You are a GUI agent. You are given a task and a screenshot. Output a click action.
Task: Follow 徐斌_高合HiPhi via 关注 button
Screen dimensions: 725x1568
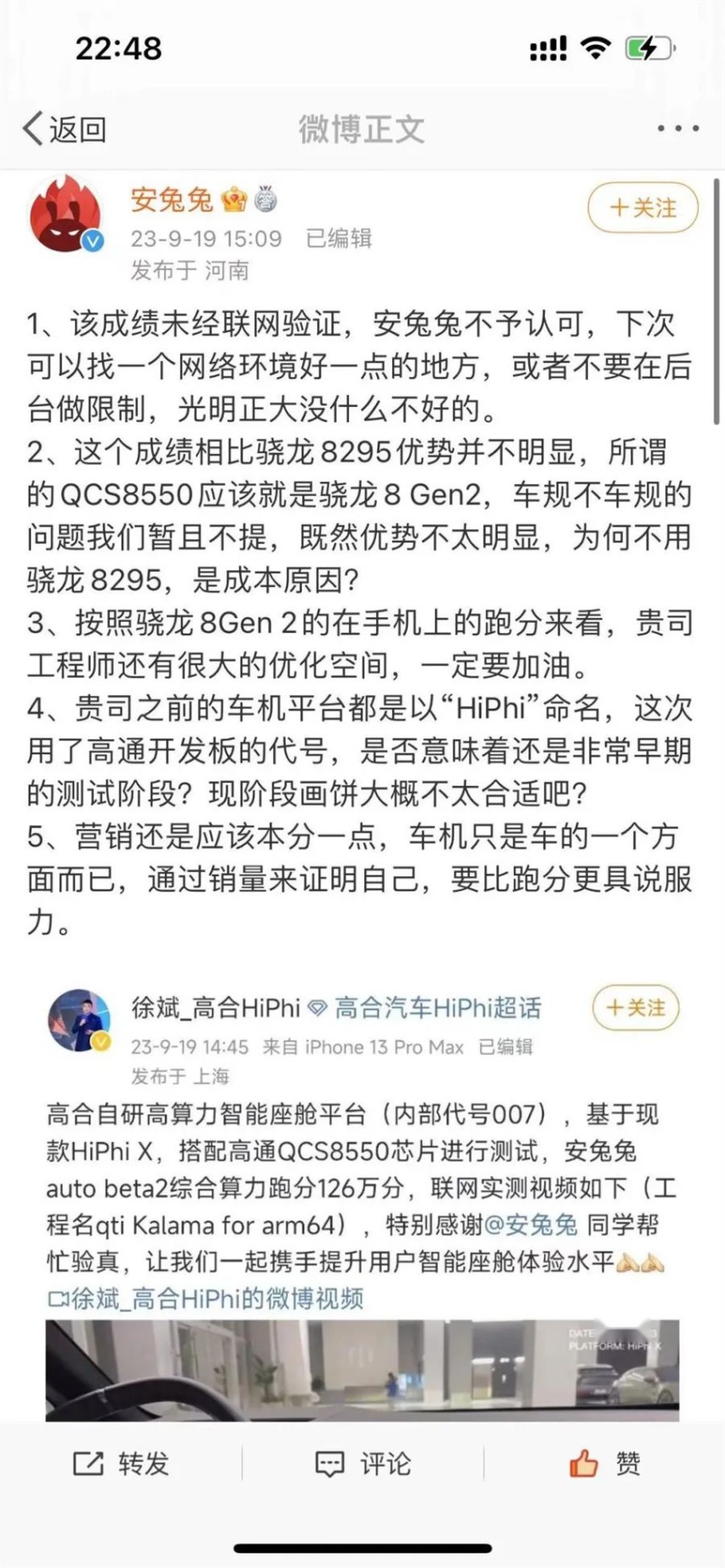[x=635, y=1008]
